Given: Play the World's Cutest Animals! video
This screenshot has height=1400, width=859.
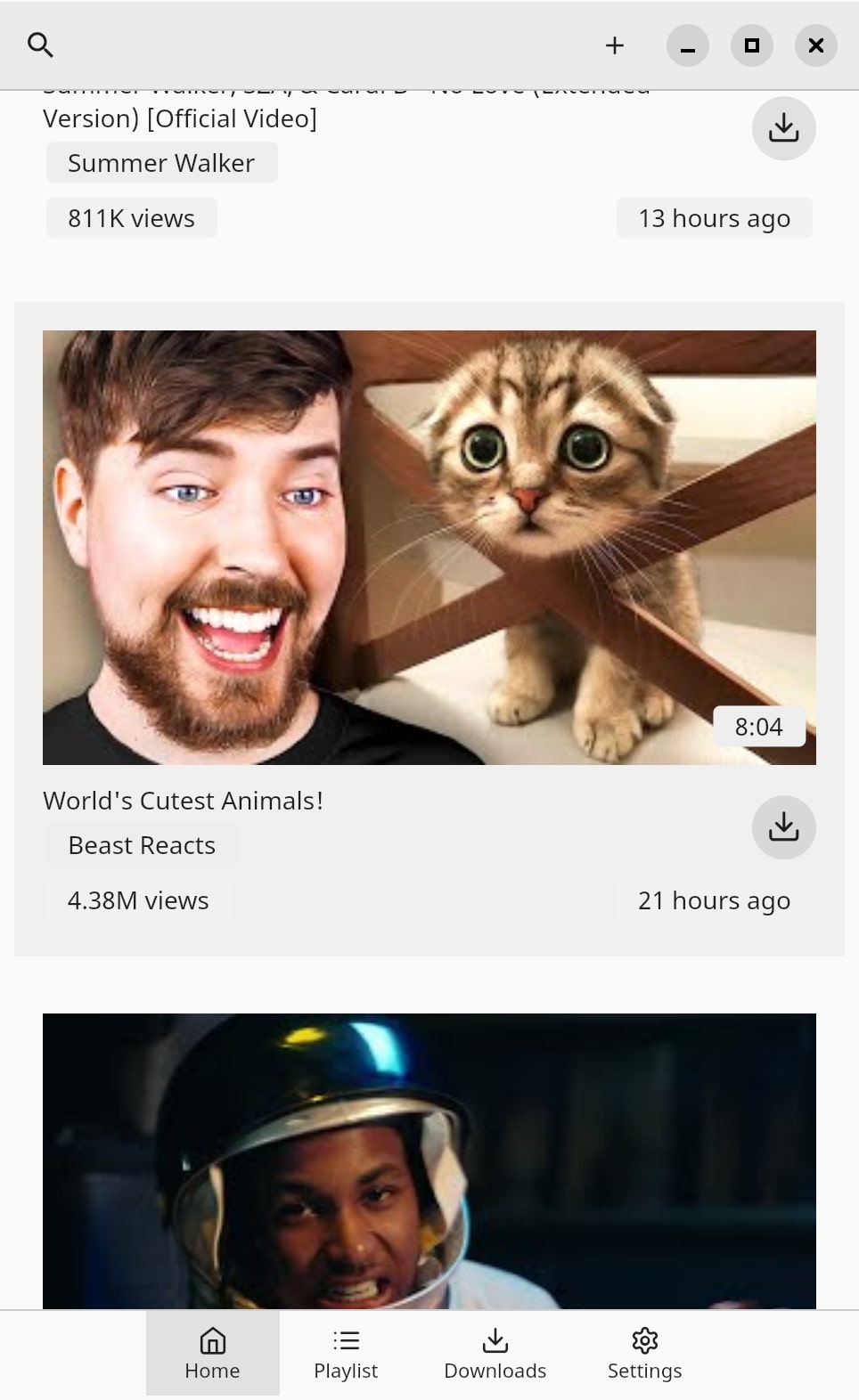Looking at the screenshot, I should (x=429, y=547).
